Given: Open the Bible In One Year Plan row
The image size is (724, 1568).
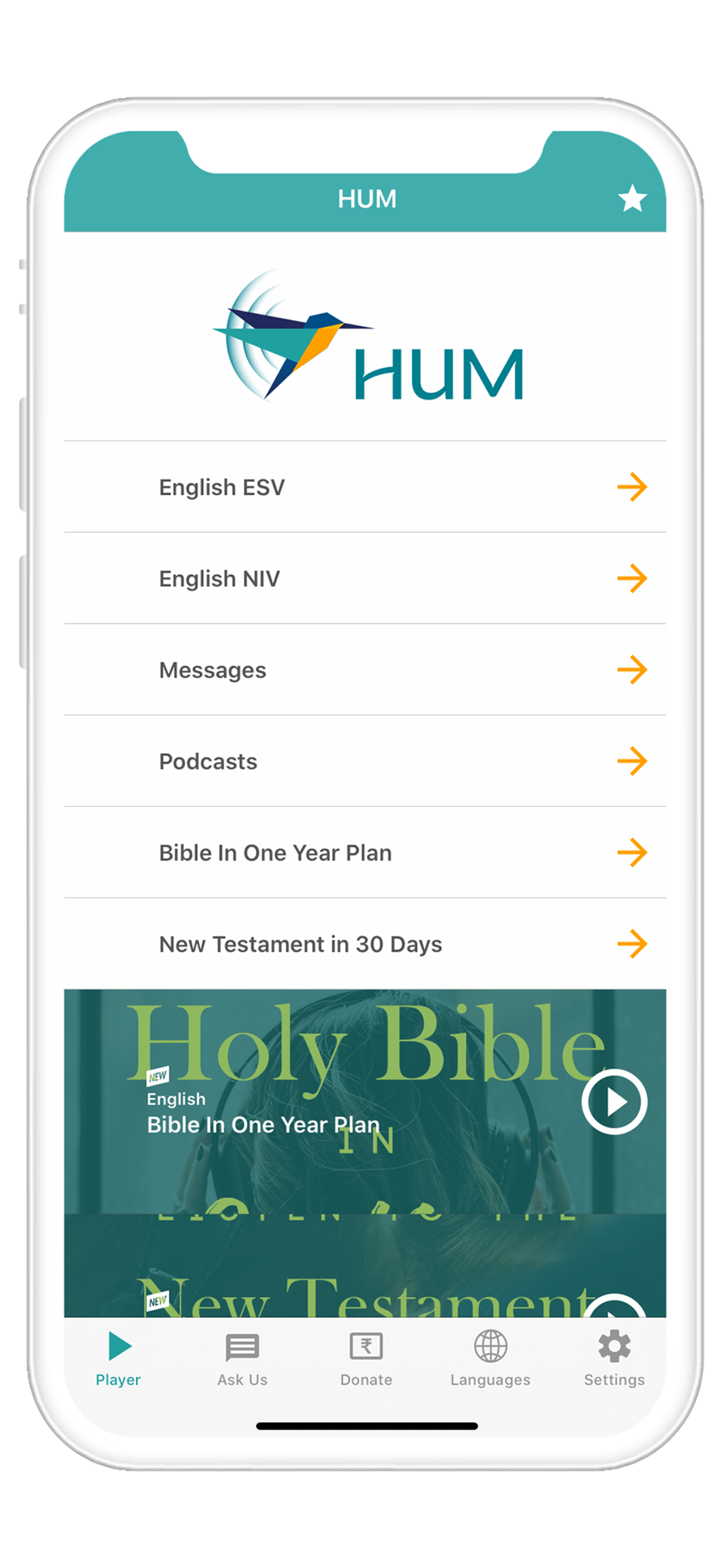Looking at the screenshot, I should (365, 852).
